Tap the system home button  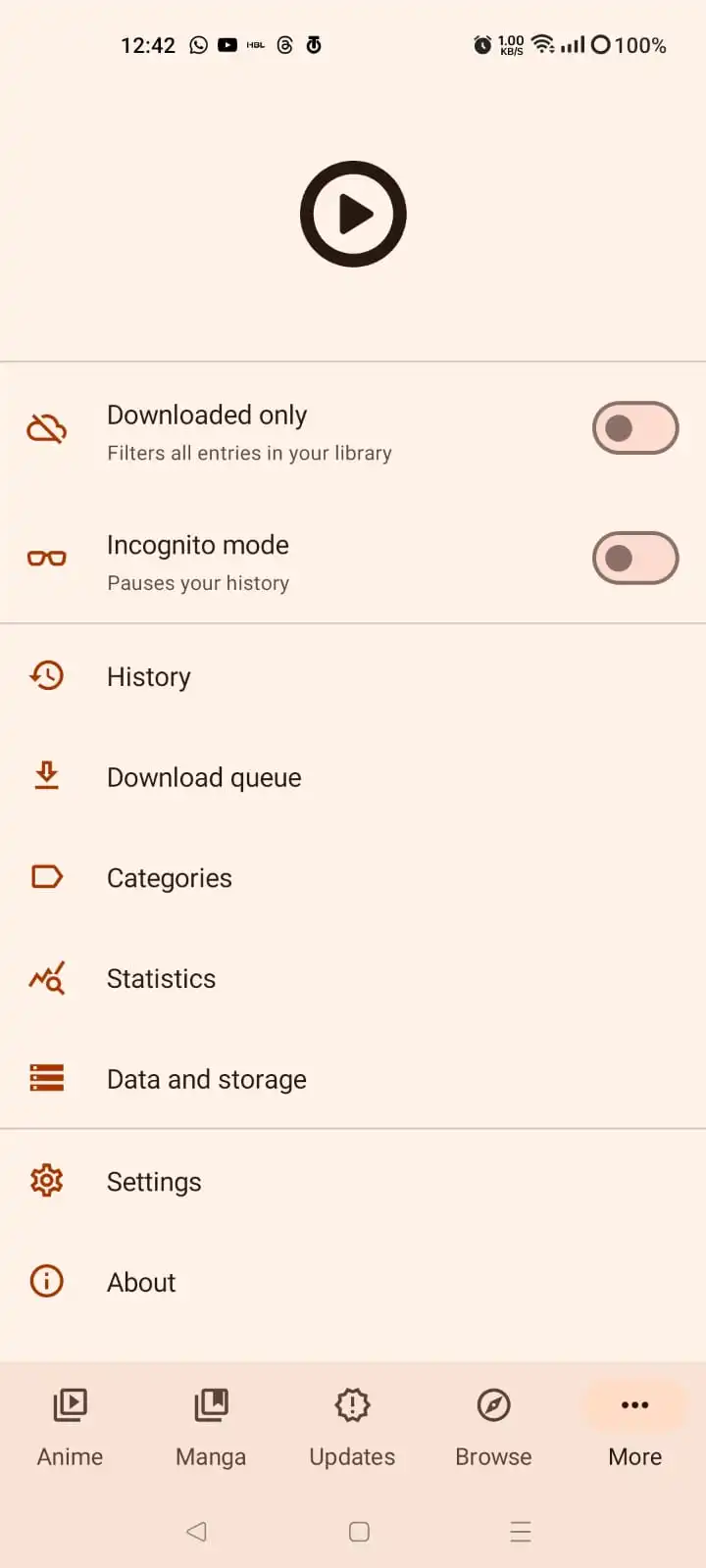tap(359, 1531)
